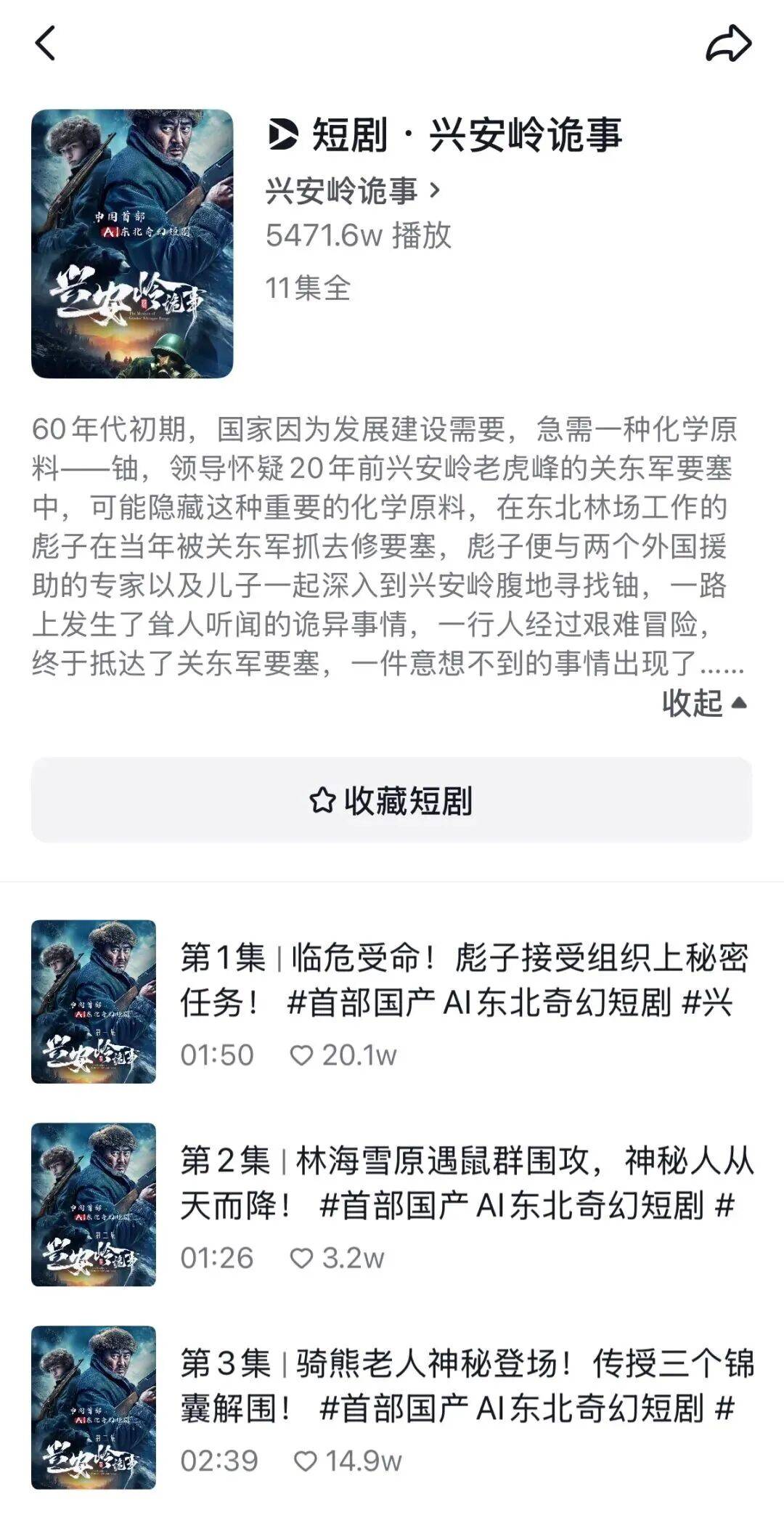Go back using the top-left arrow
This screenshot has height=1518, width=784.
tap(45, 44)
